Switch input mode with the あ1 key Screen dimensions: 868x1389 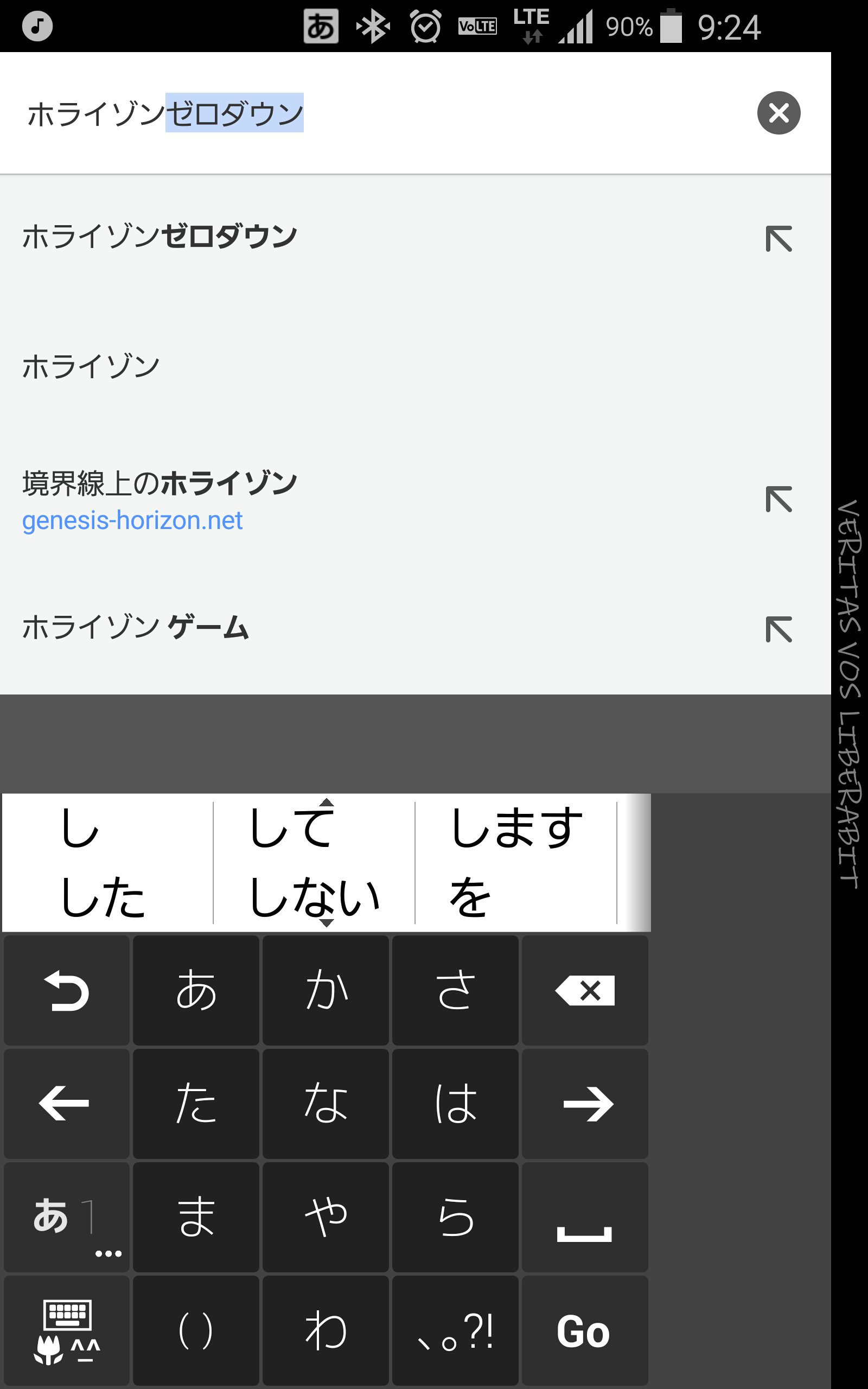[x=67, y=1218]
